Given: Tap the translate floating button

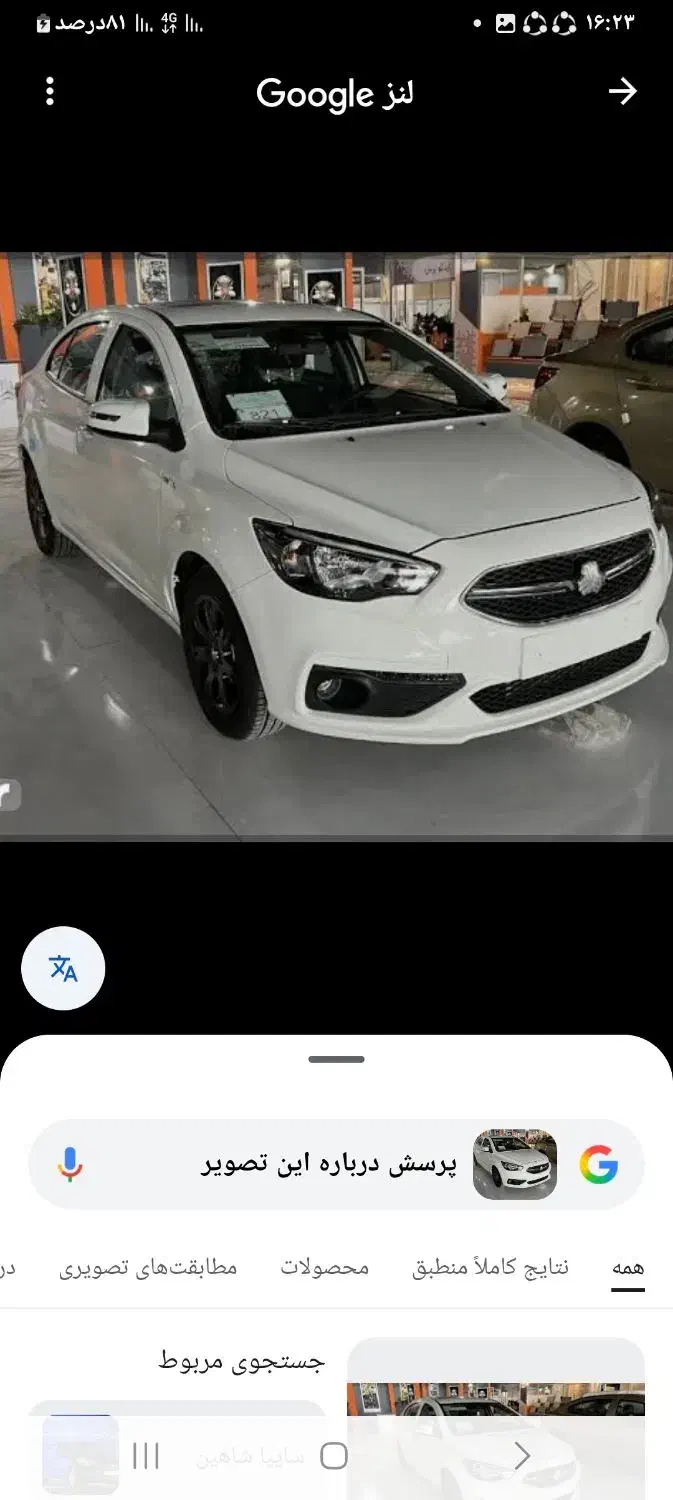Looking at the screenshot, I should (63, 968).
